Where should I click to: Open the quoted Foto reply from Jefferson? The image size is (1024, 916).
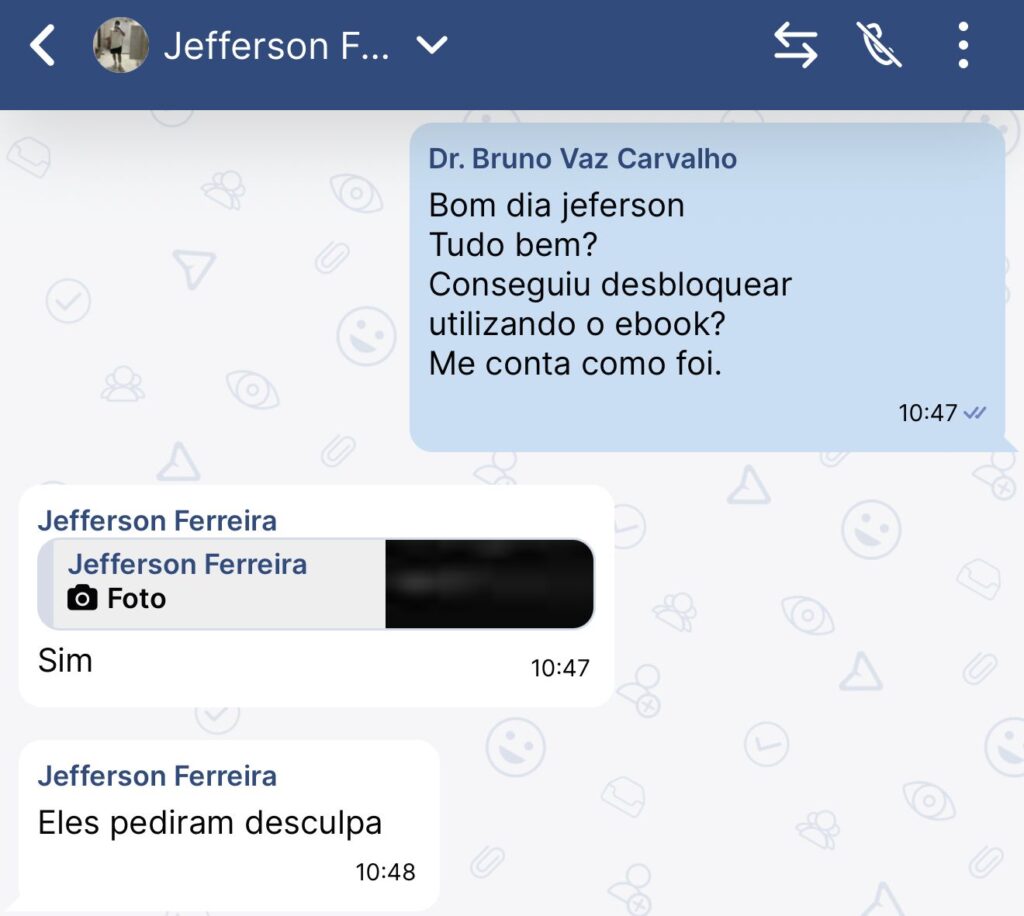tap(316, 584)
